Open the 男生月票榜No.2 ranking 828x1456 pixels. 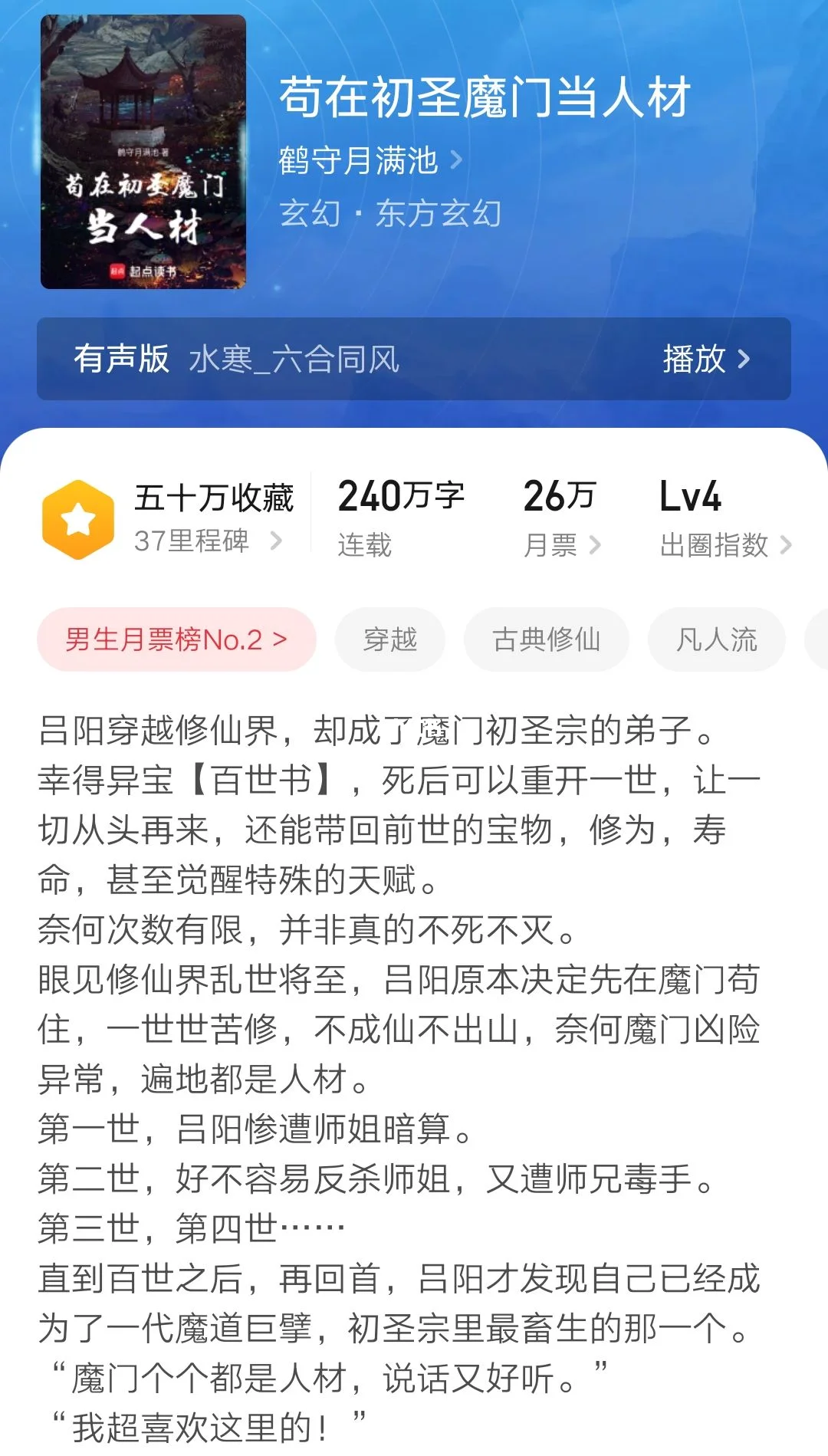coord(176,639)
